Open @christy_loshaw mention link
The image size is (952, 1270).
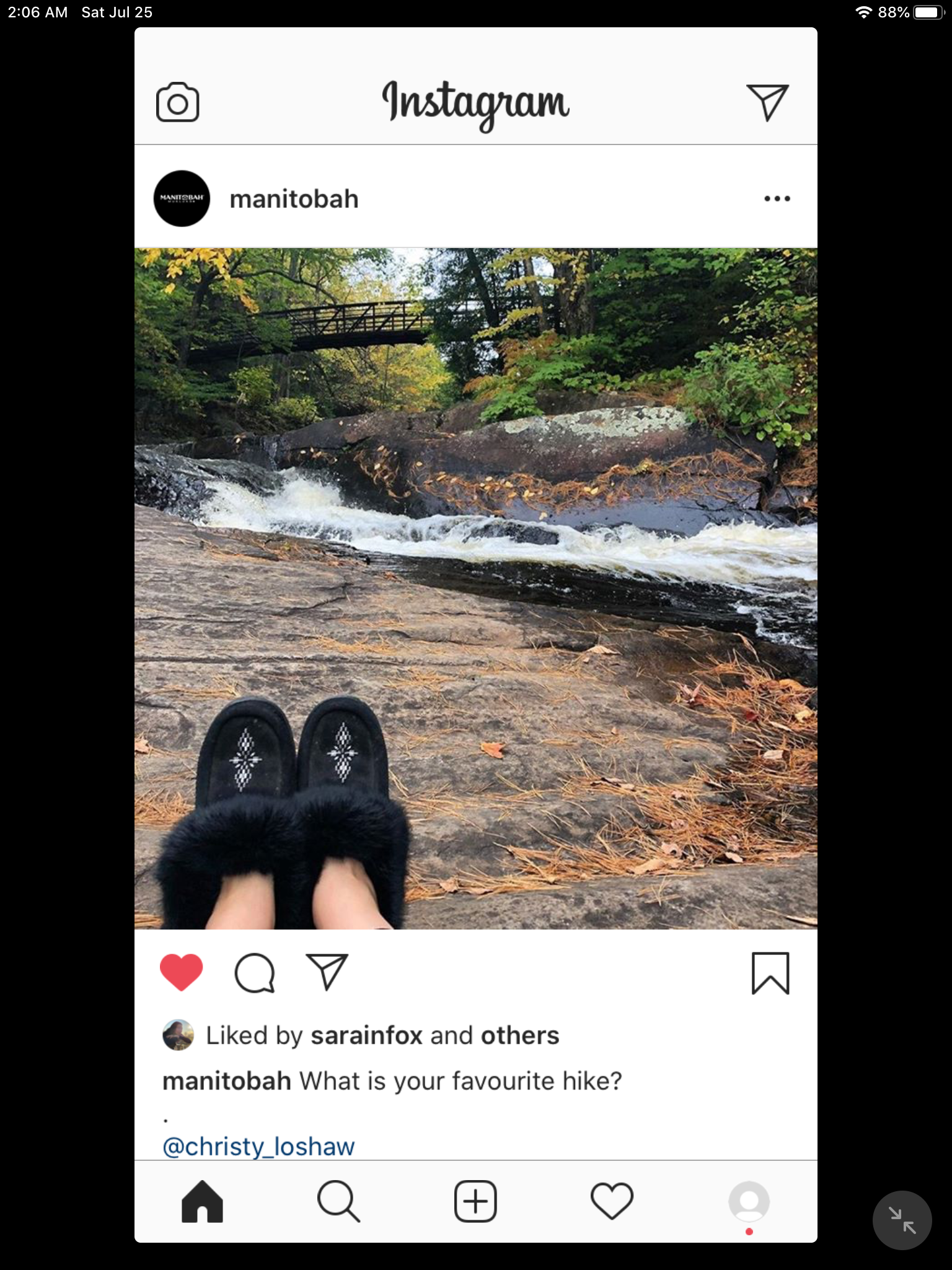tap(258, 1147)
